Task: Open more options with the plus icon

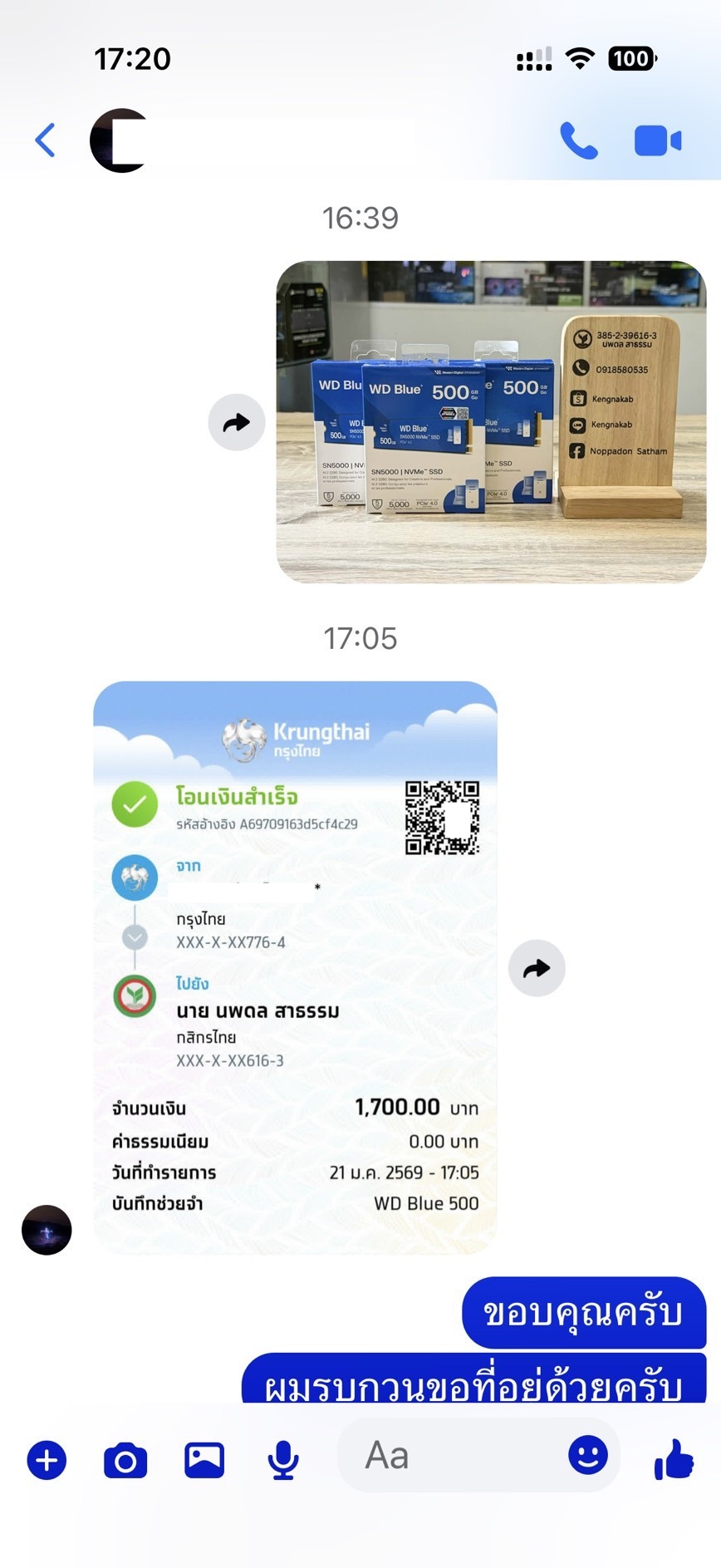Action: [x=47, y=1460]
